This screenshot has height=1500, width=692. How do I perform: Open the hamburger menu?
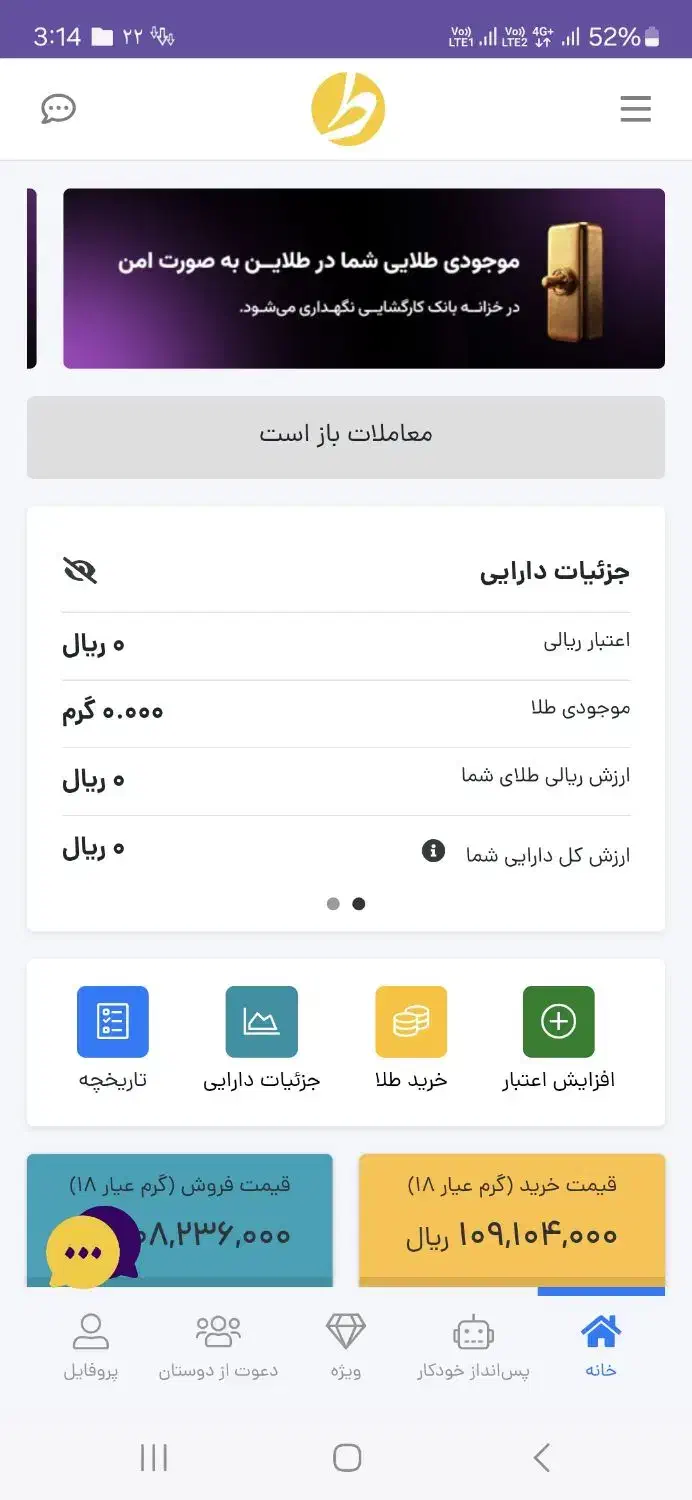pyautogui.click(x=635, y=109)
